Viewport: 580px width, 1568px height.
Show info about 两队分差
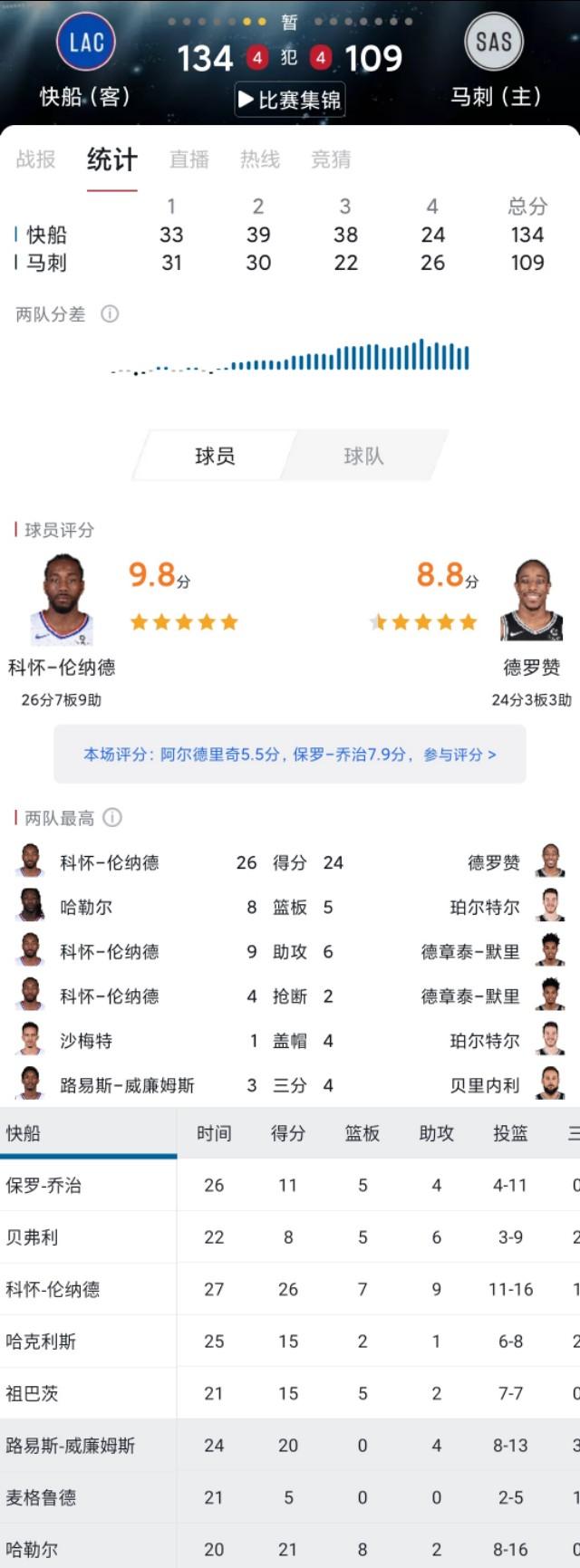(x=110, y=314)
